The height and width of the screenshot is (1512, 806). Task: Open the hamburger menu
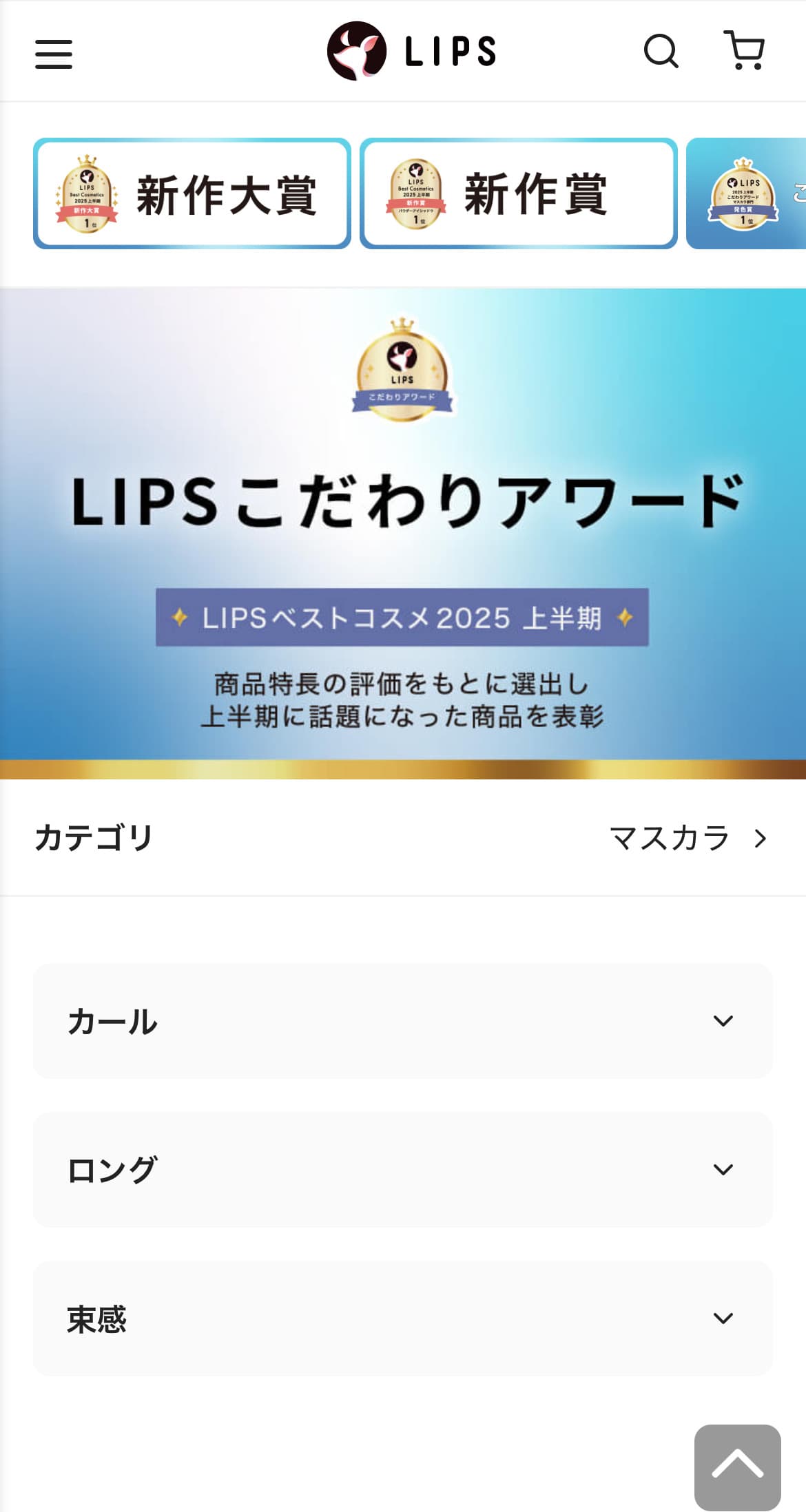(54, 53)
